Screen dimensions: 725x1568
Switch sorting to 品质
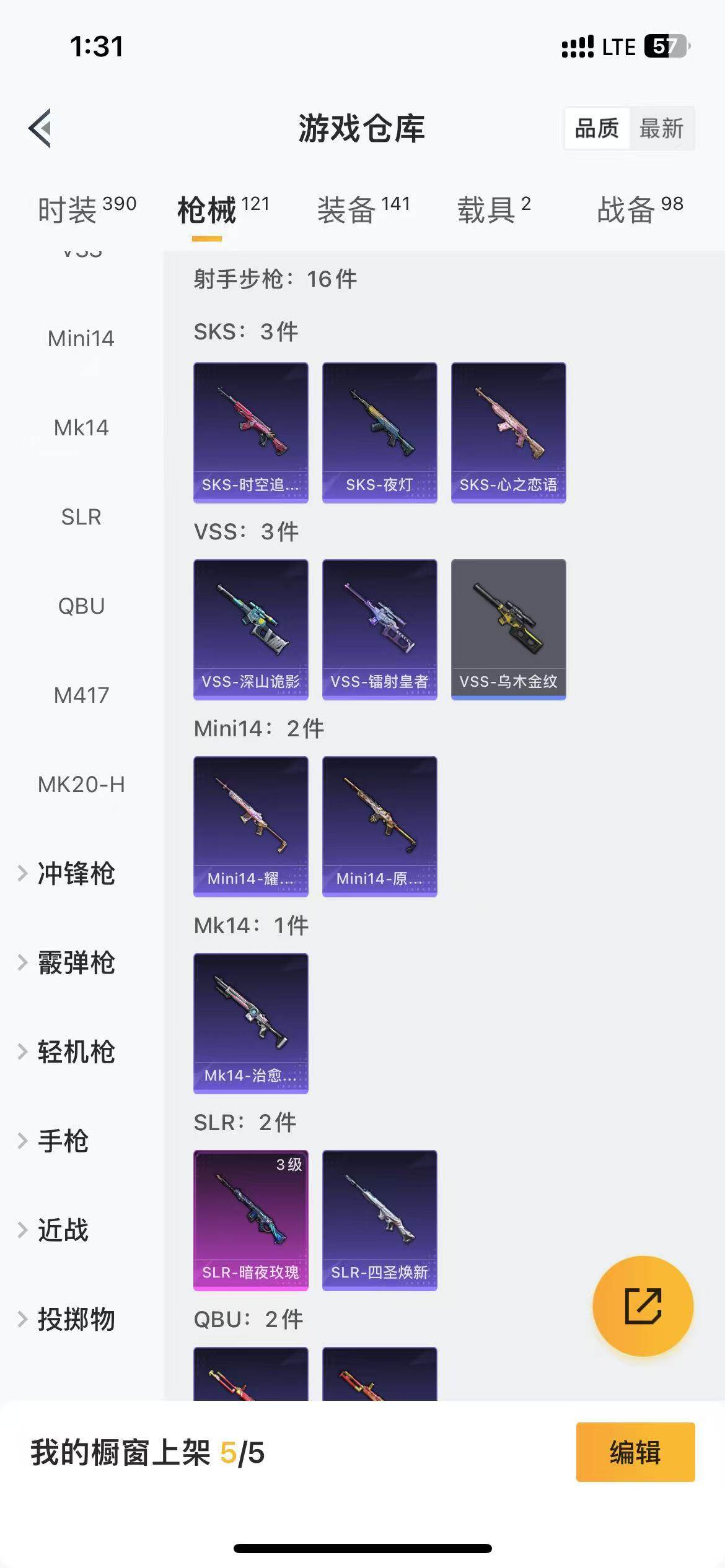pyautogui.click(x=597, y=128)
